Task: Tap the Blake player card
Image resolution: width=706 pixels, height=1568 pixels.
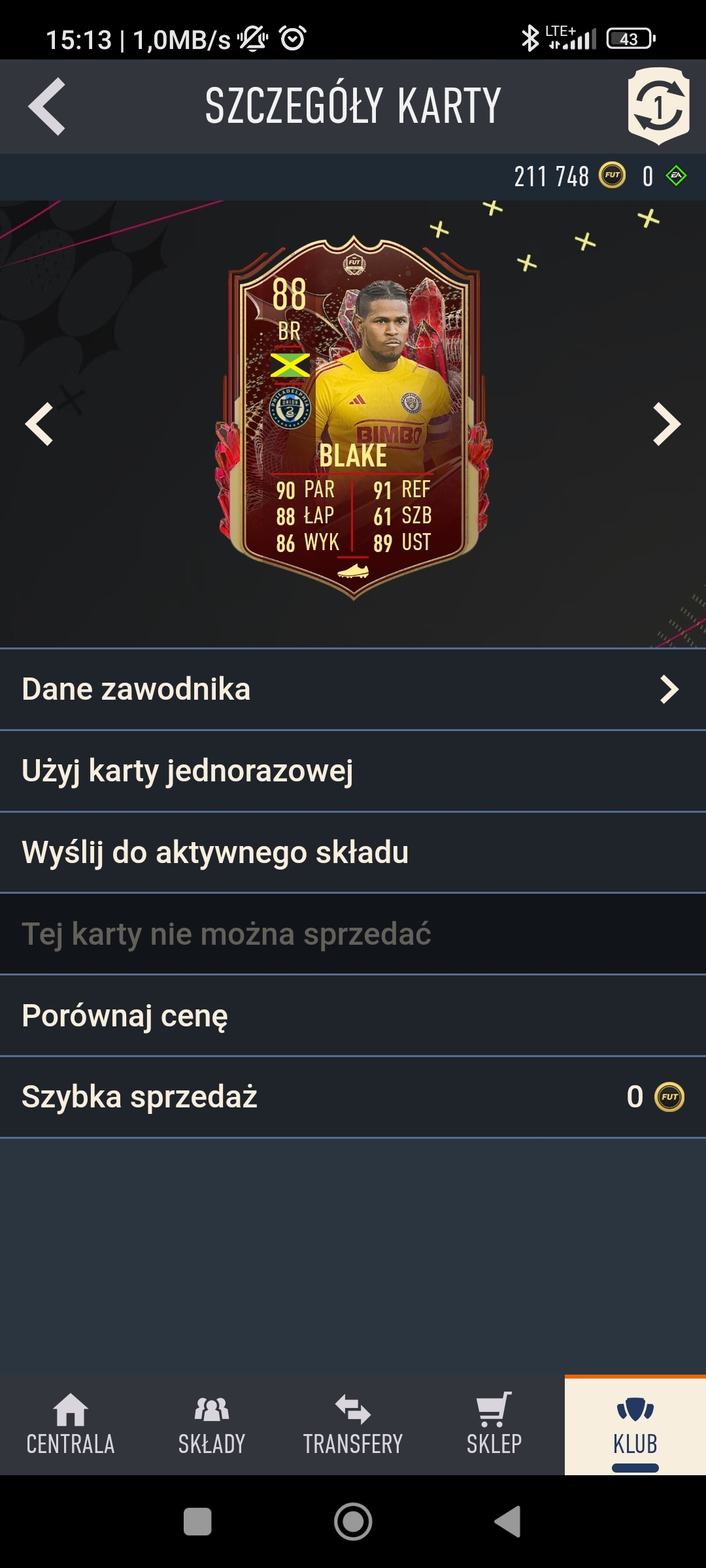Action: (353, 418)
